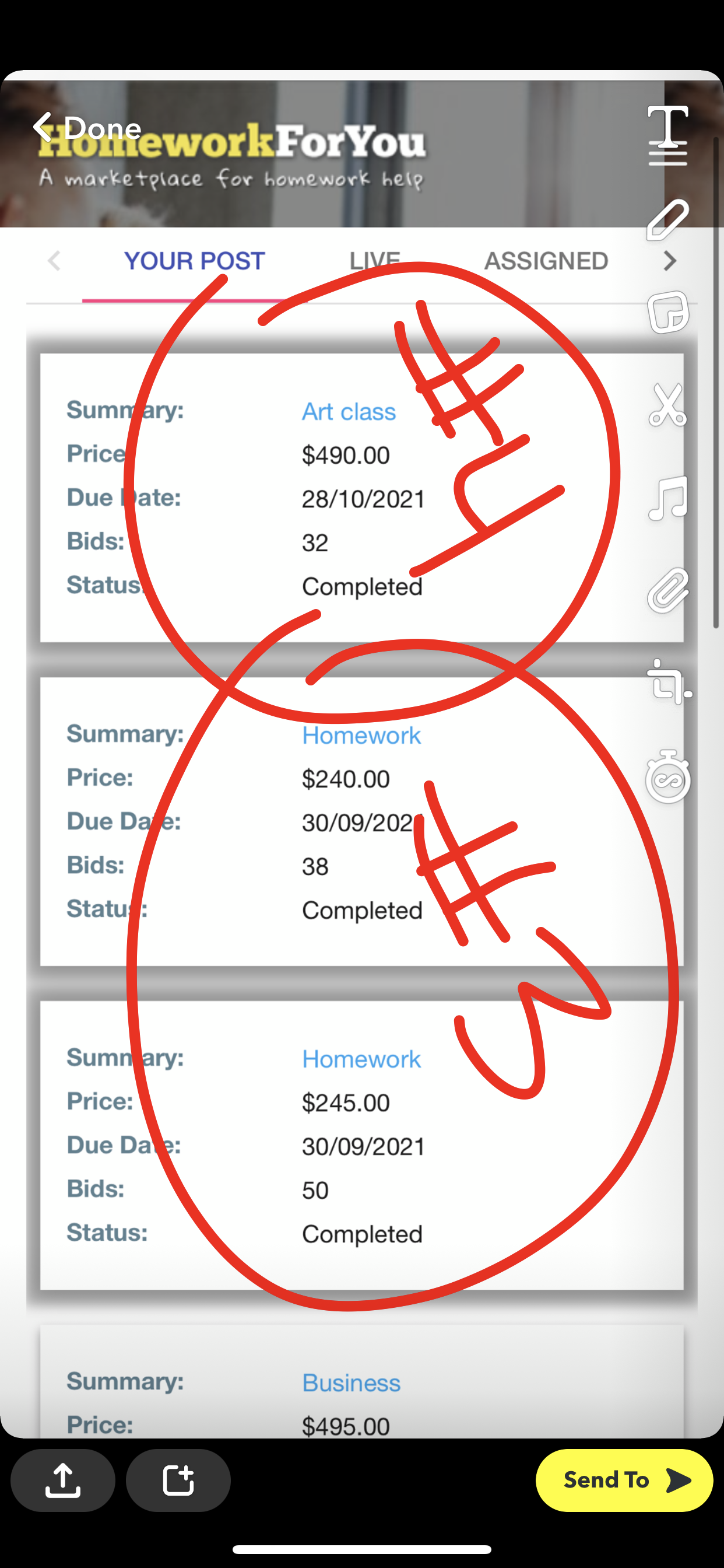Set the snap timer
Viewport: 724px width, 1568px height.
click(667, 776)
